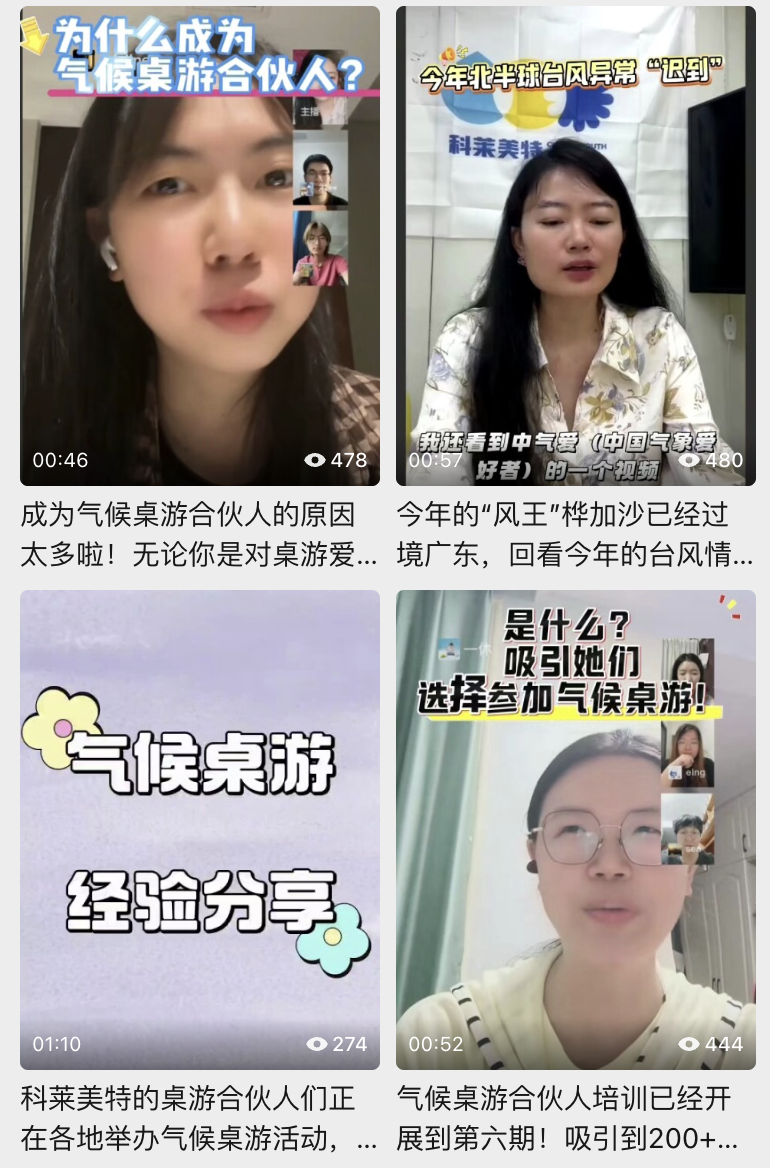Open the video '为什么成为气候桌游合伙人'

pyautogui.click(x=200, y=246)
